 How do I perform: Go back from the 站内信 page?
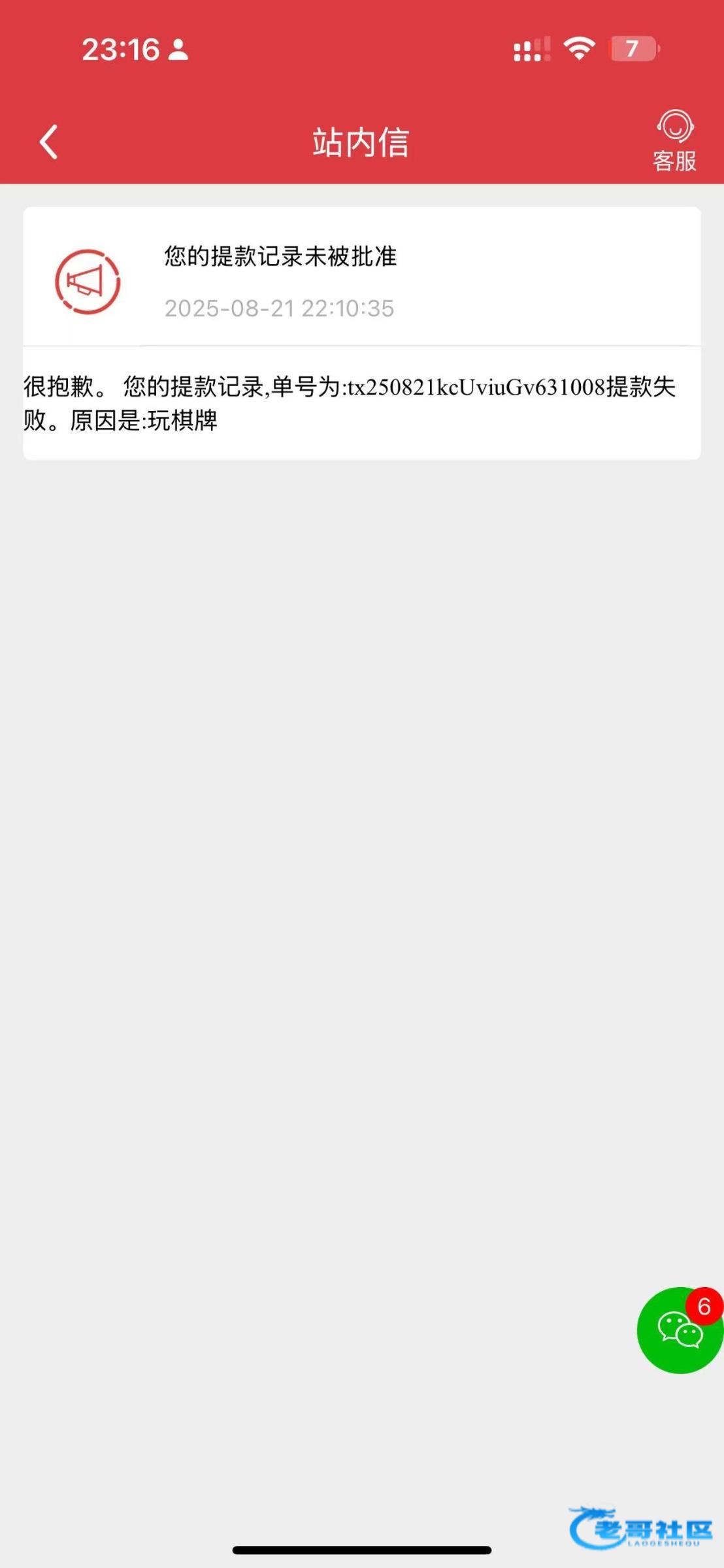49,142
